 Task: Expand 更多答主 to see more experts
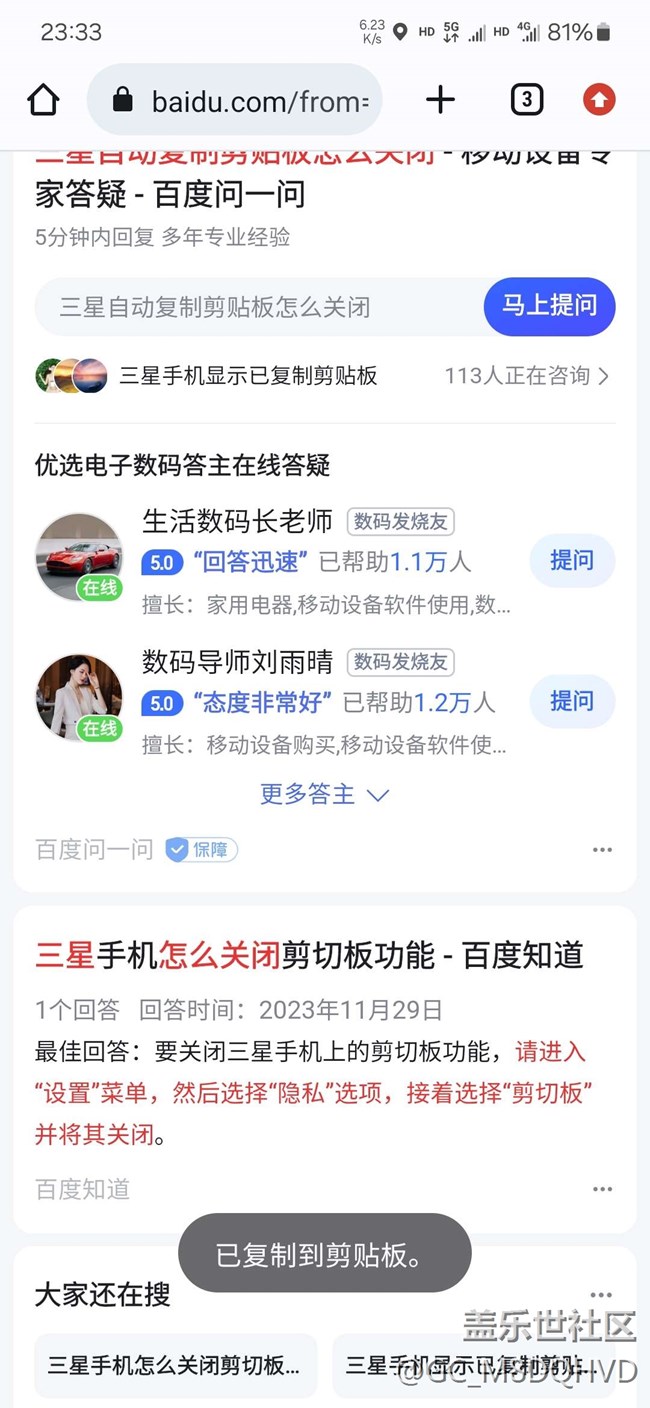pyautogui.click(x=324, y=794)
